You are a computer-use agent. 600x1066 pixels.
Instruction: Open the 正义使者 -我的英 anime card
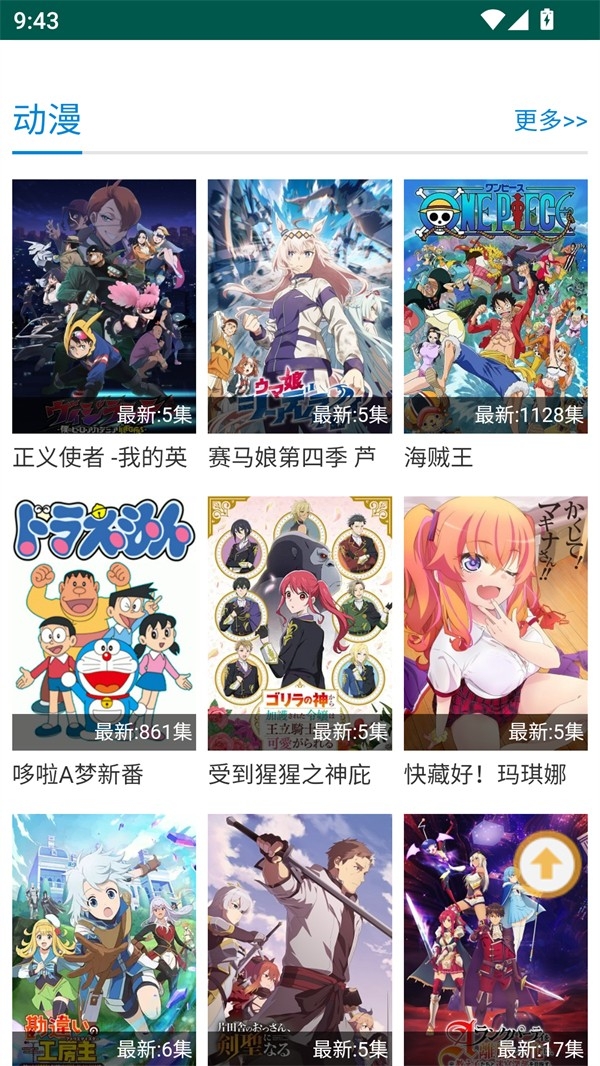(x=104, y=306)
